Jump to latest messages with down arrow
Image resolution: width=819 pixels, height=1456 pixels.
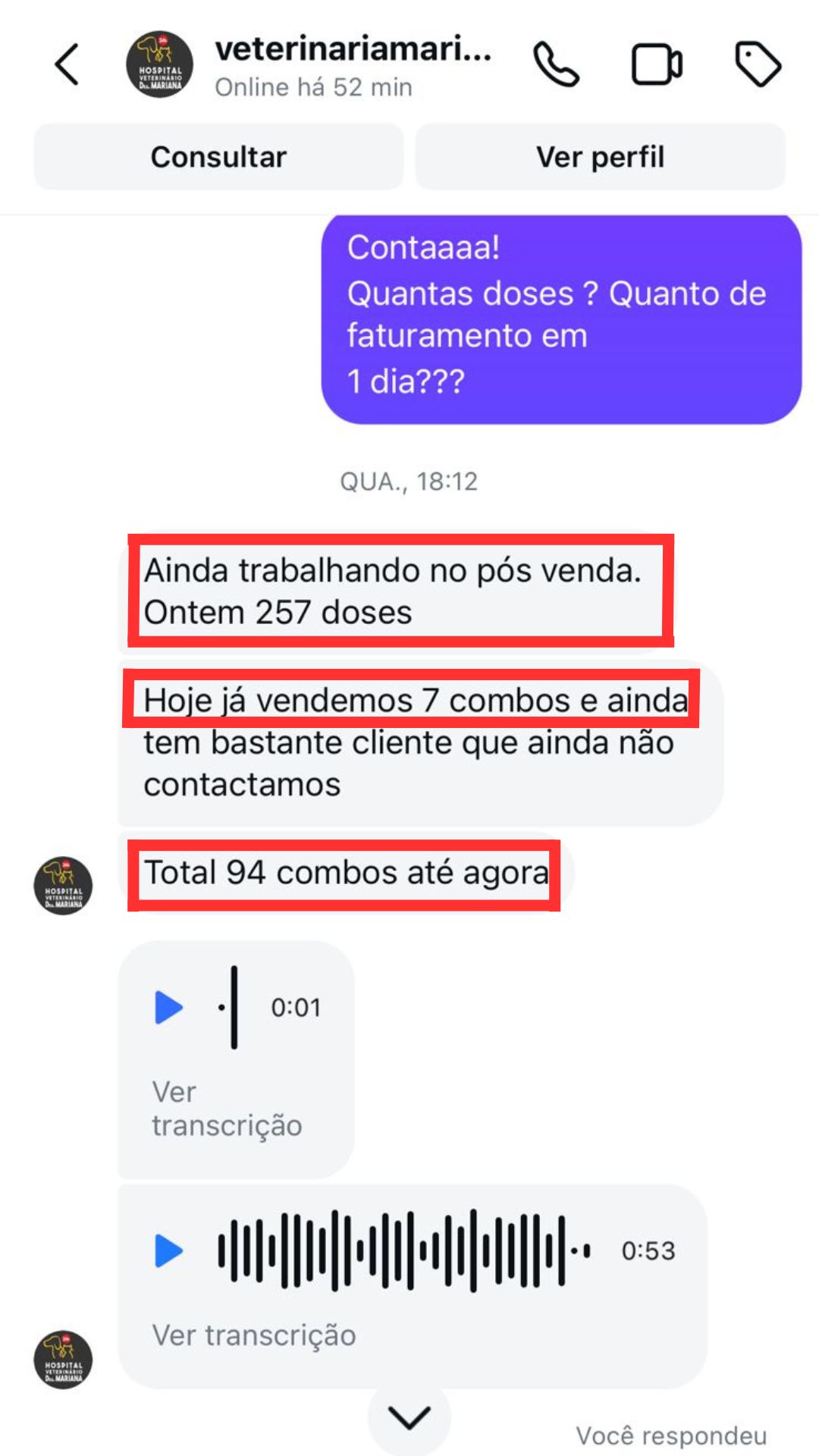coord(409,1417)
